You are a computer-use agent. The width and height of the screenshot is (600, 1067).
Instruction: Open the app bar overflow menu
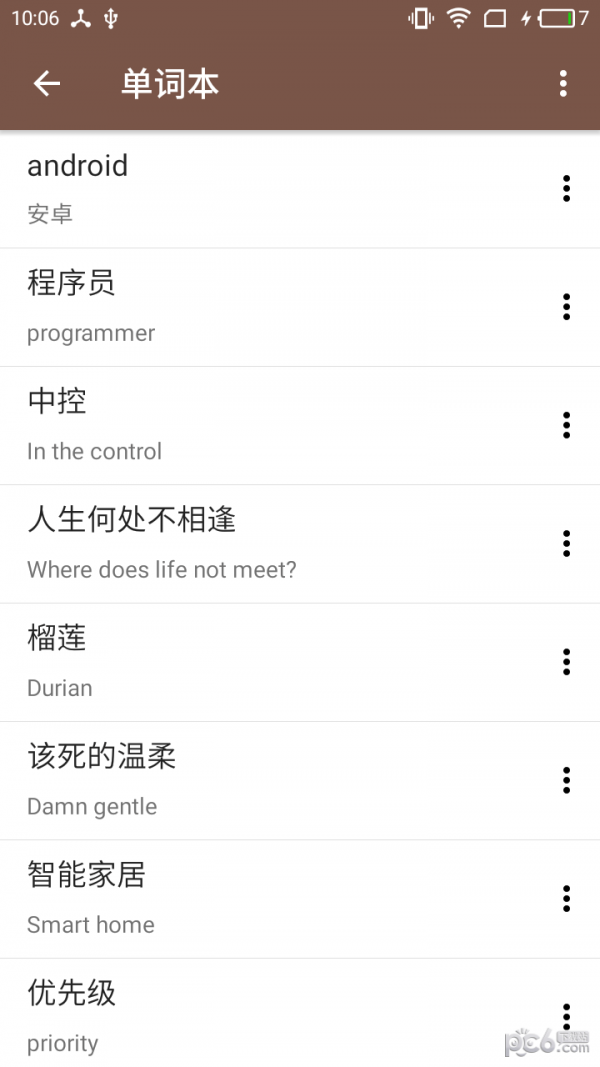pos(564,84)
